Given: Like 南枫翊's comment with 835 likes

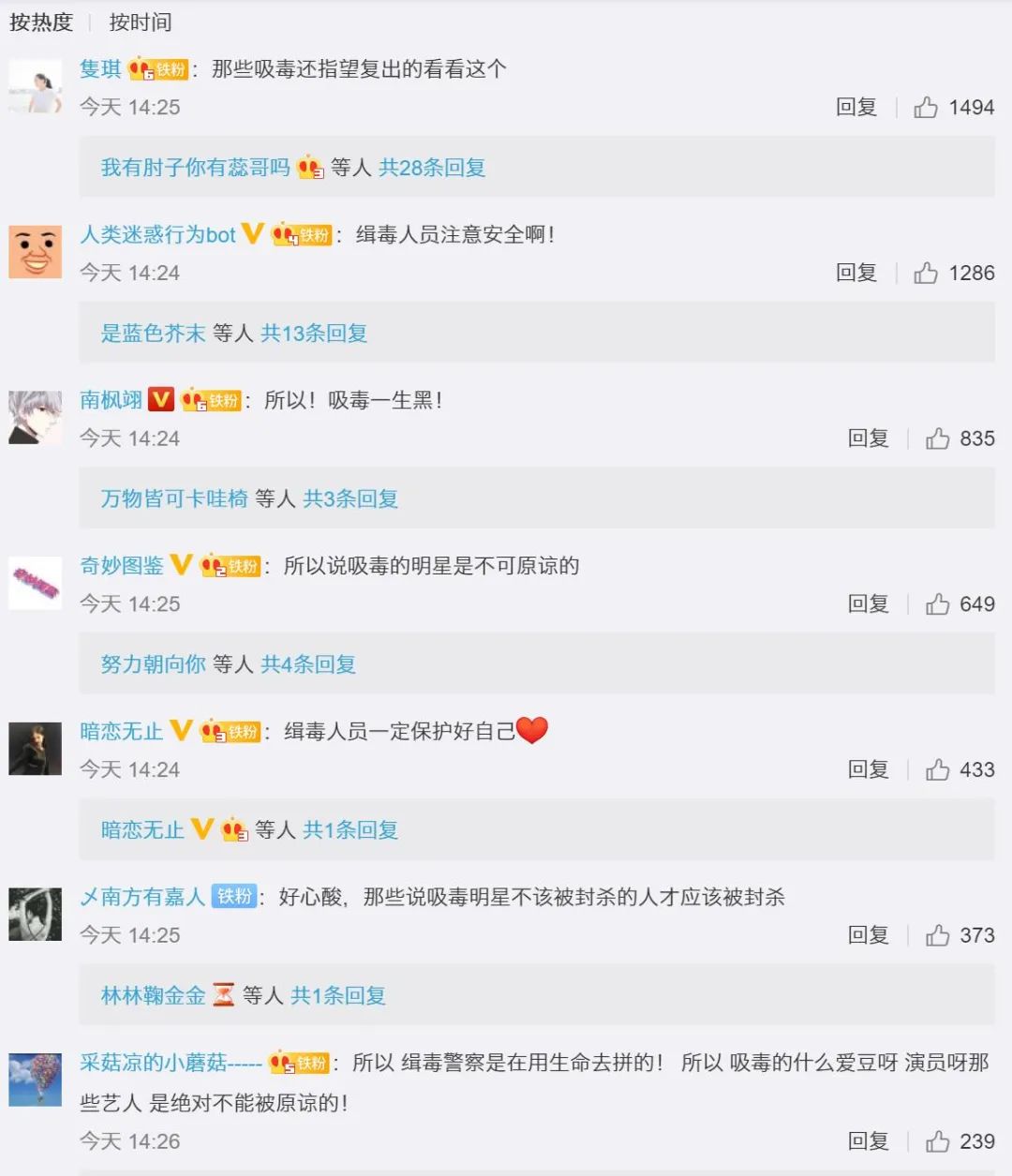Looking at the screenshot, I should coord(937,439).
